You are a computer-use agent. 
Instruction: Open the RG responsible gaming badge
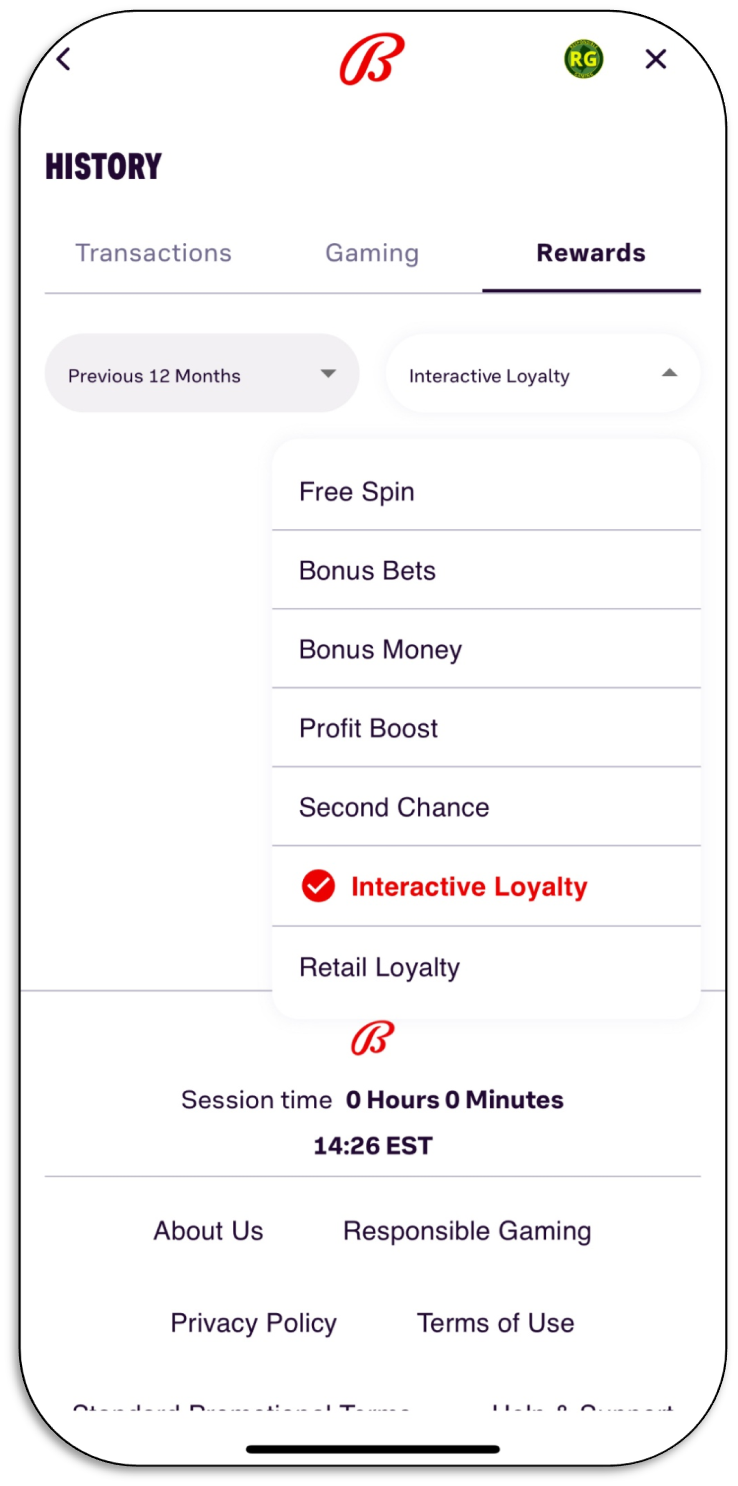(x=583, y=60)
